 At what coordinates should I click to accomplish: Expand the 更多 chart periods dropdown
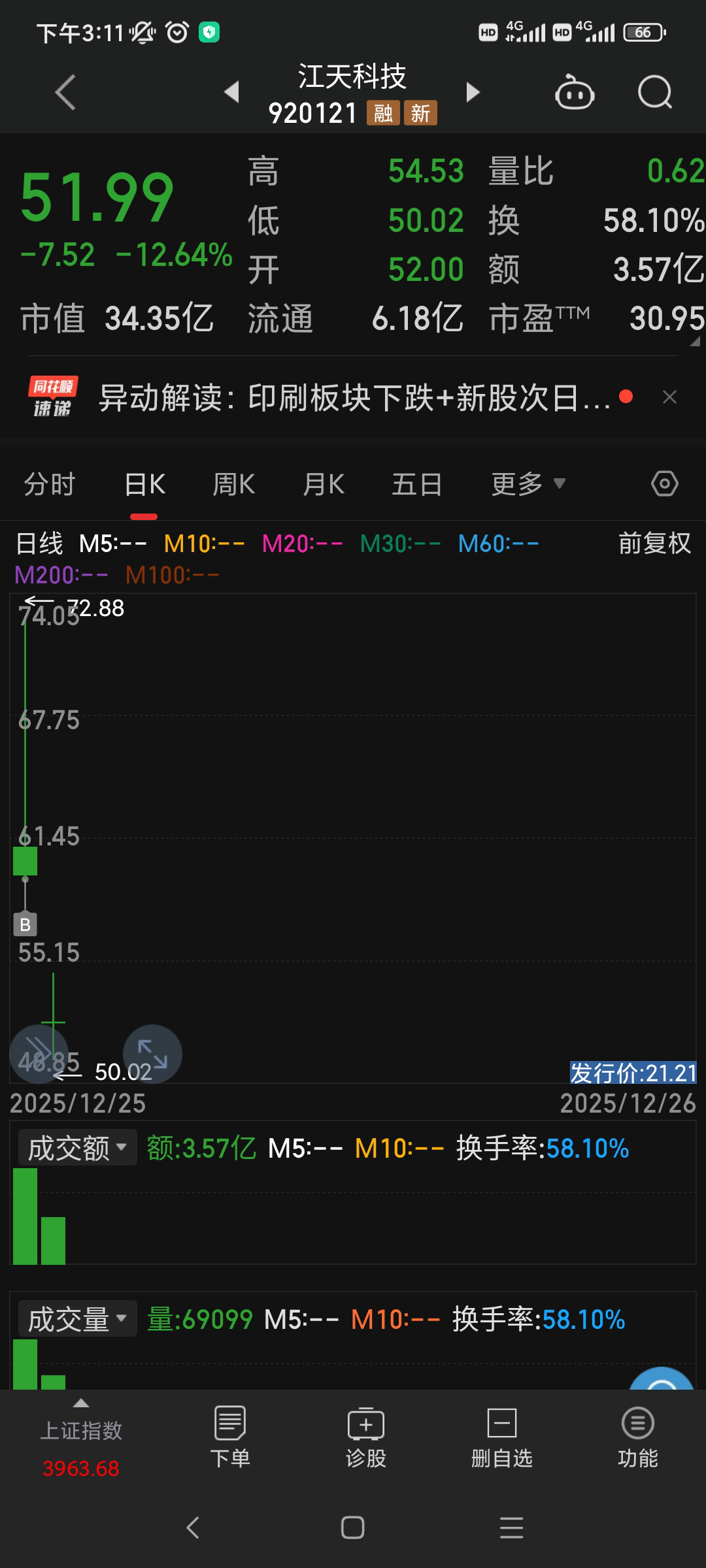pos(528,485)
